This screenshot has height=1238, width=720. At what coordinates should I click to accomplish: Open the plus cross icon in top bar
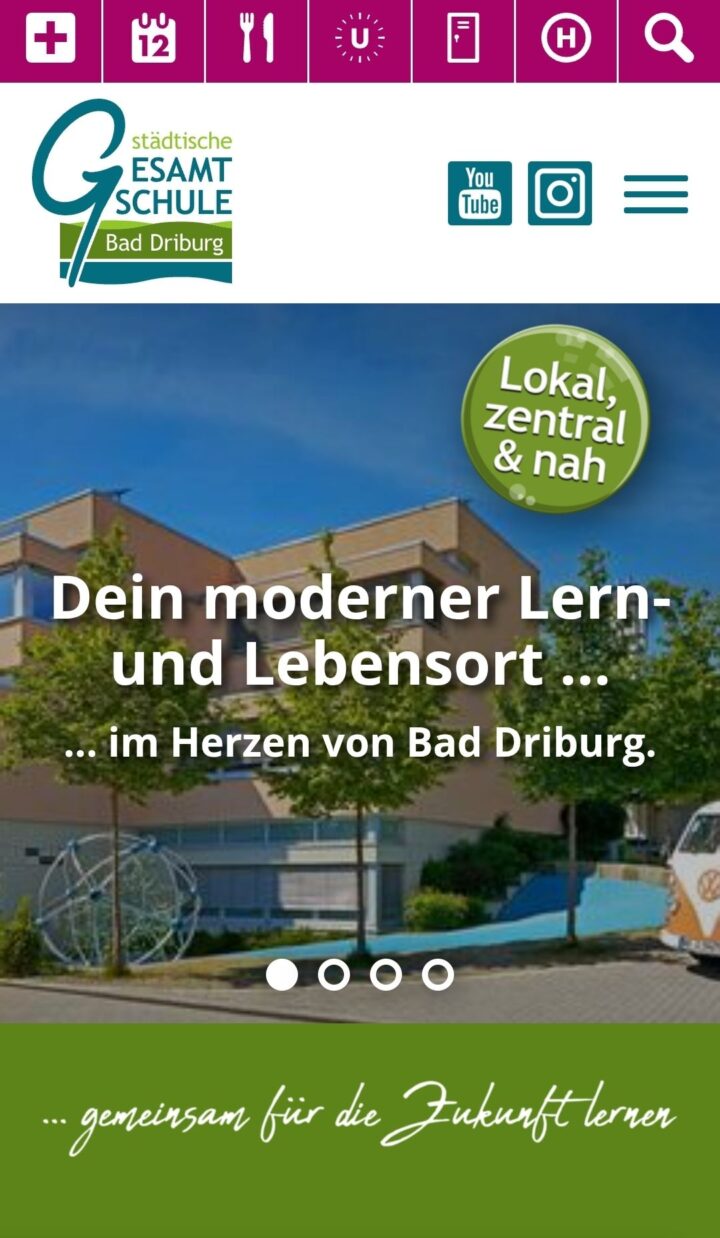tap(50, 40)
